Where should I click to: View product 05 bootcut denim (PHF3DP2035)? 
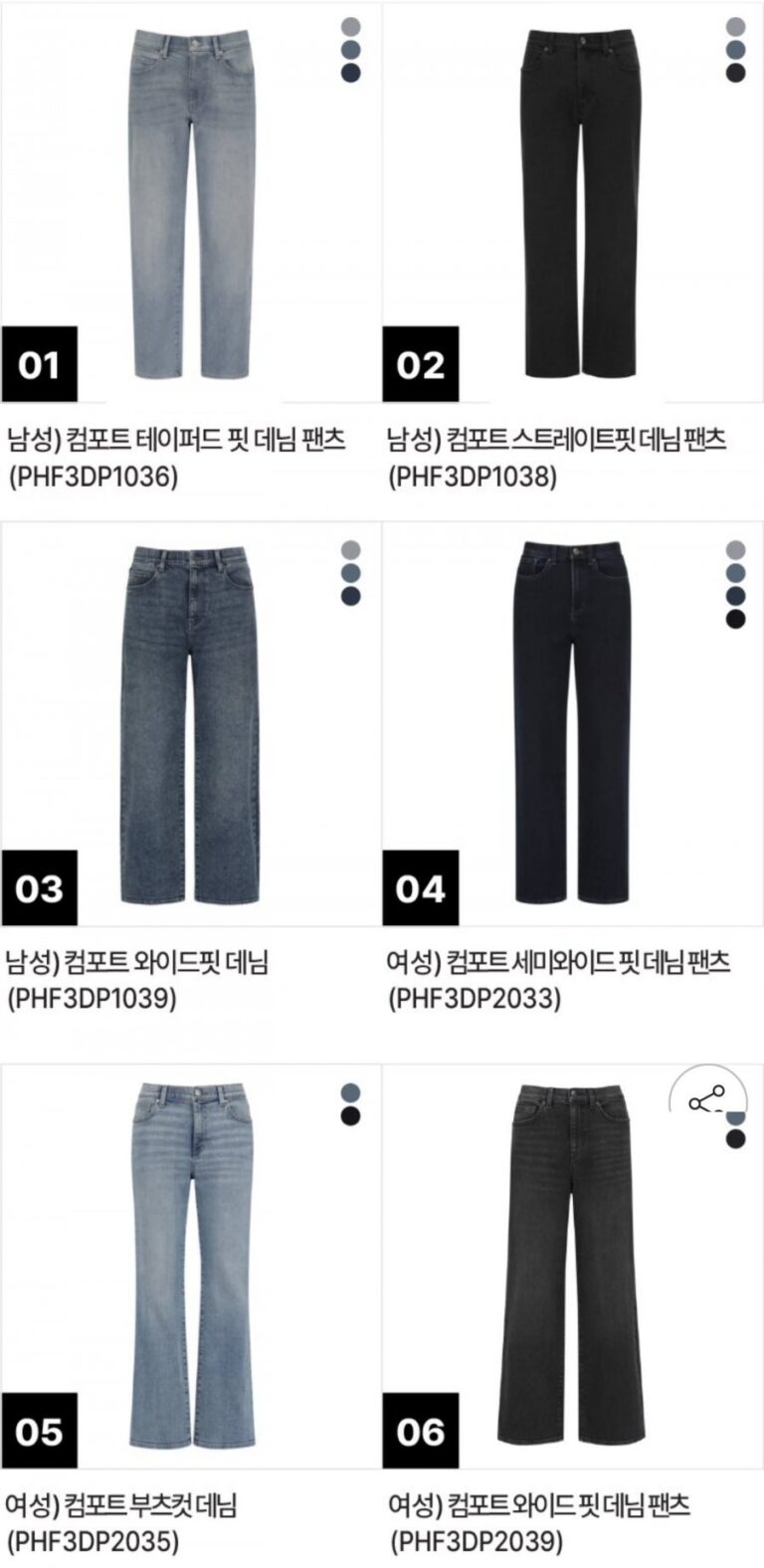point(190,1266)
